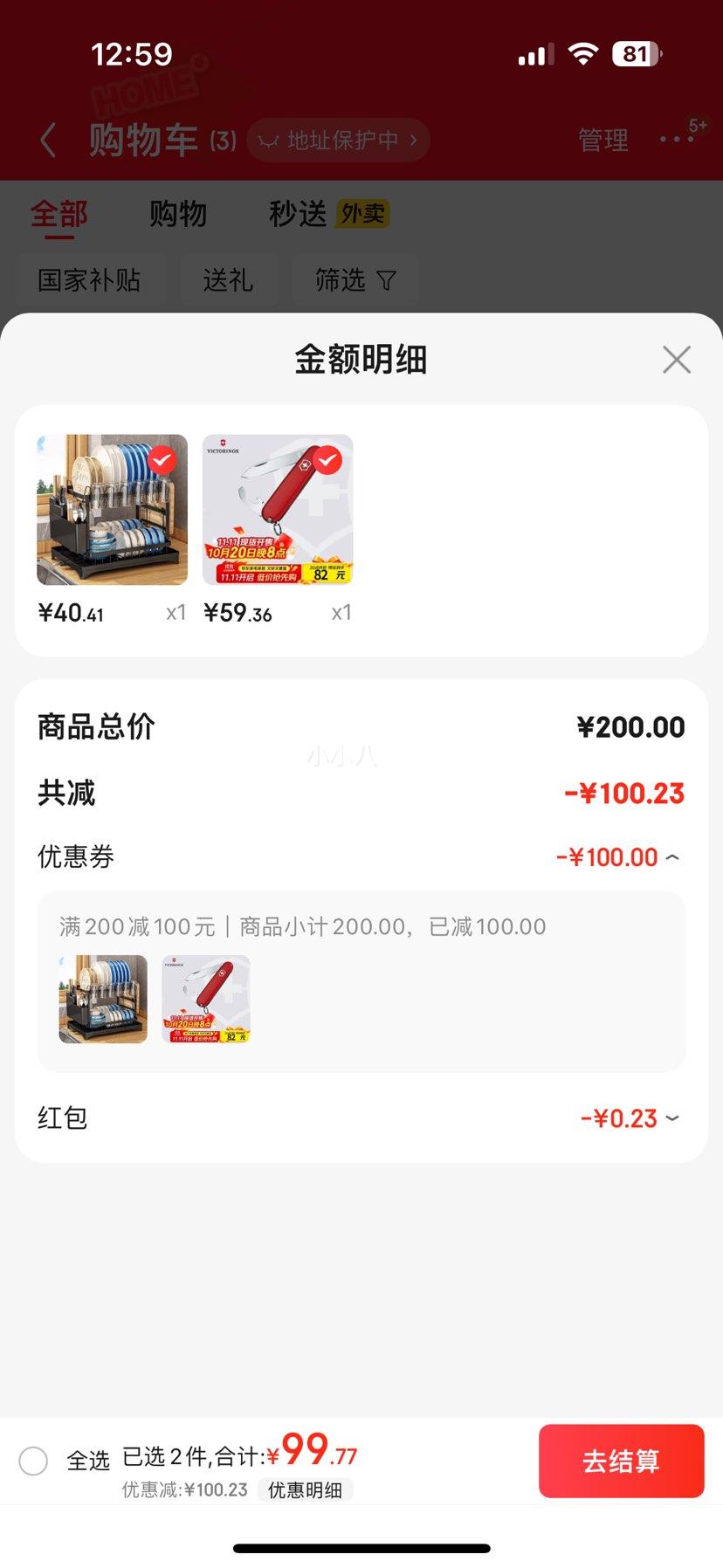Tap 管理 to manage the cart

[x=602, y=140]
